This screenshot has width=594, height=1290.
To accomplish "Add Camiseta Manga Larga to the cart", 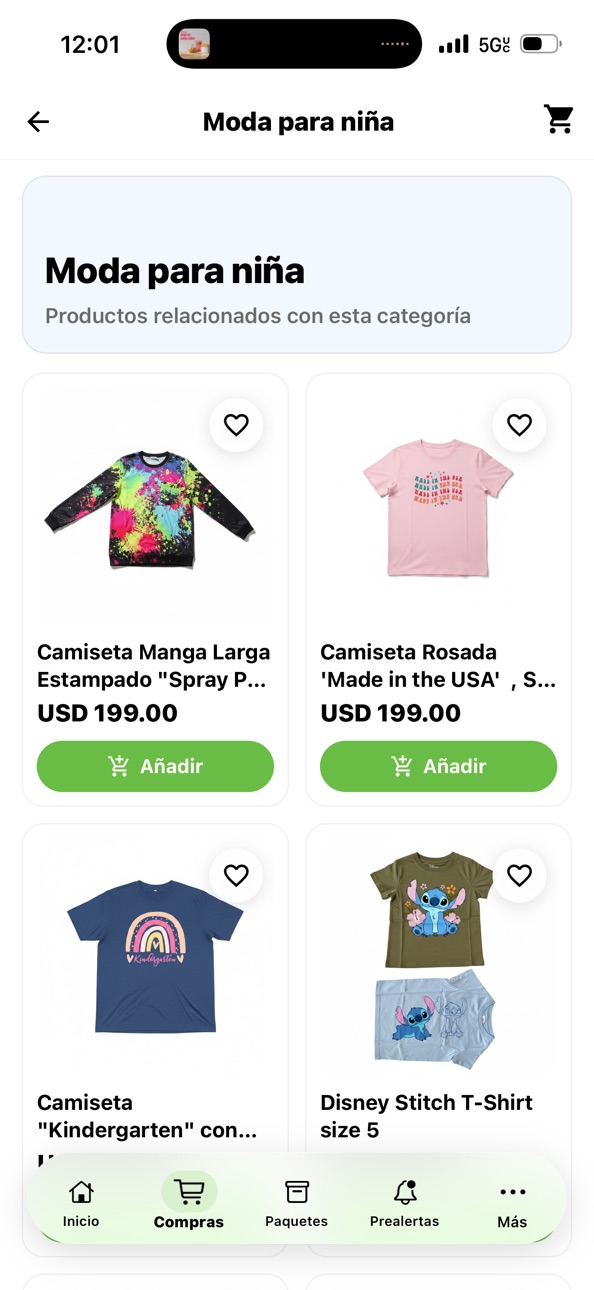I will point(155,766).
